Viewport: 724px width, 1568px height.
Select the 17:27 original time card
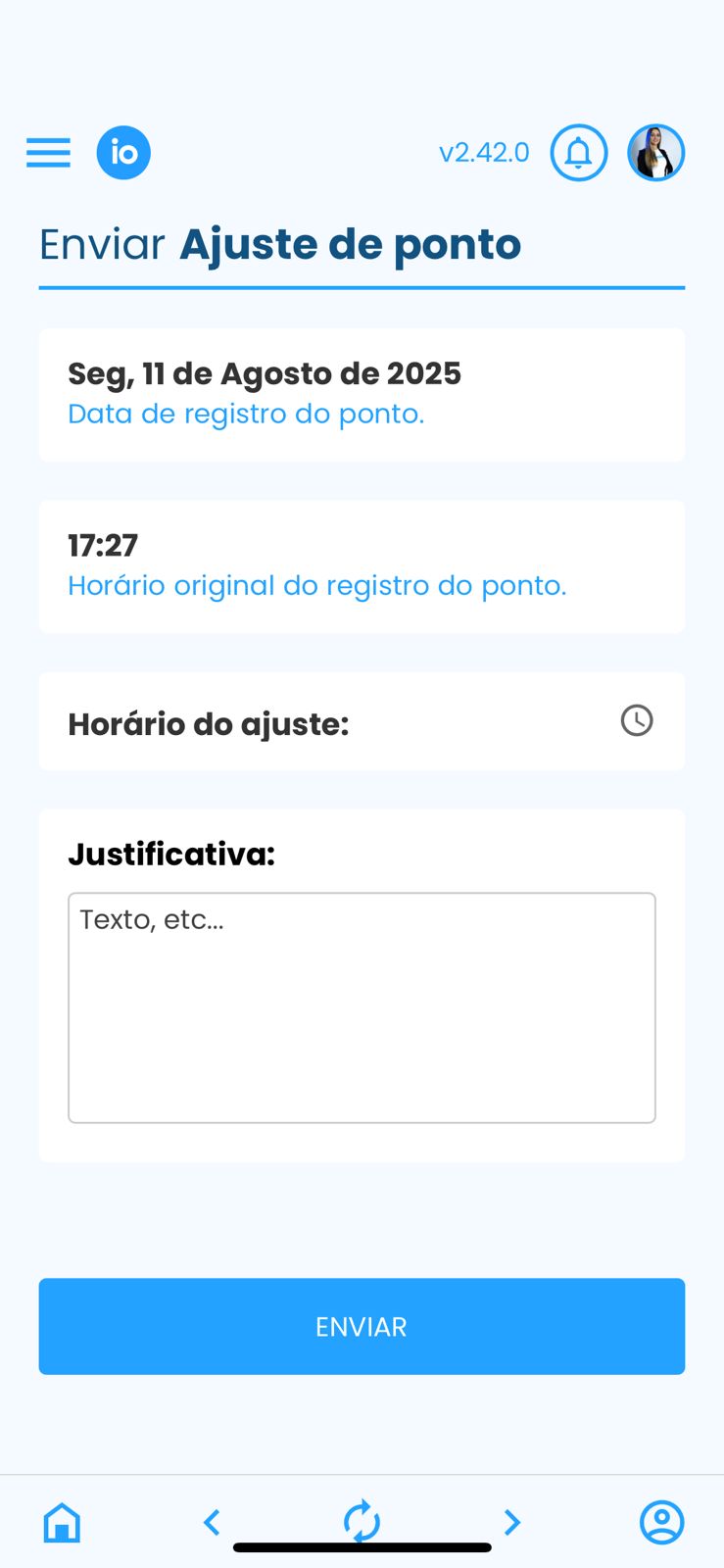point(362,565)
